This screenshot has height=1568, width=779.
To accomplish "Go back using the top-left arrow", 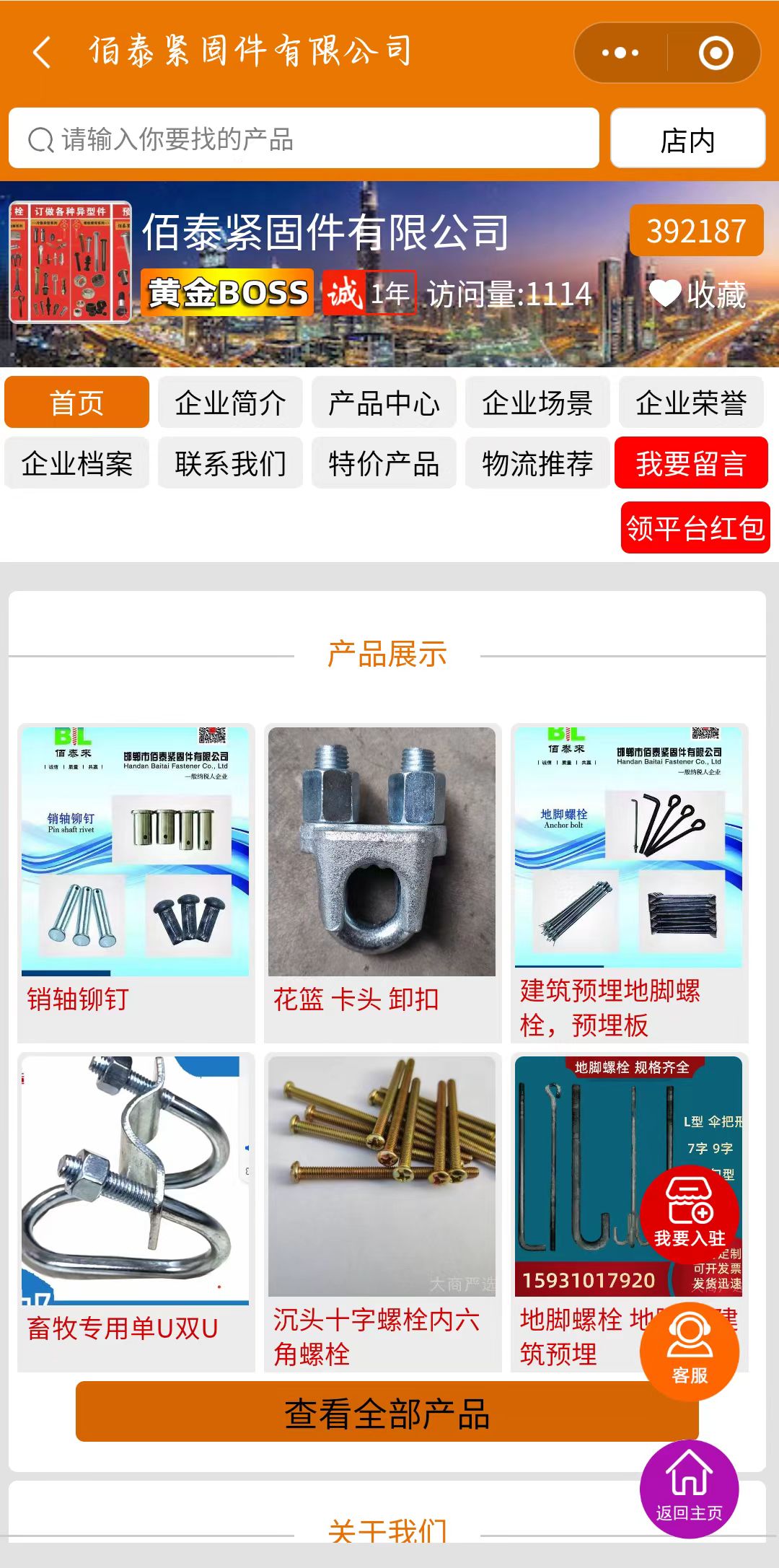I will (x=42, y=53).
